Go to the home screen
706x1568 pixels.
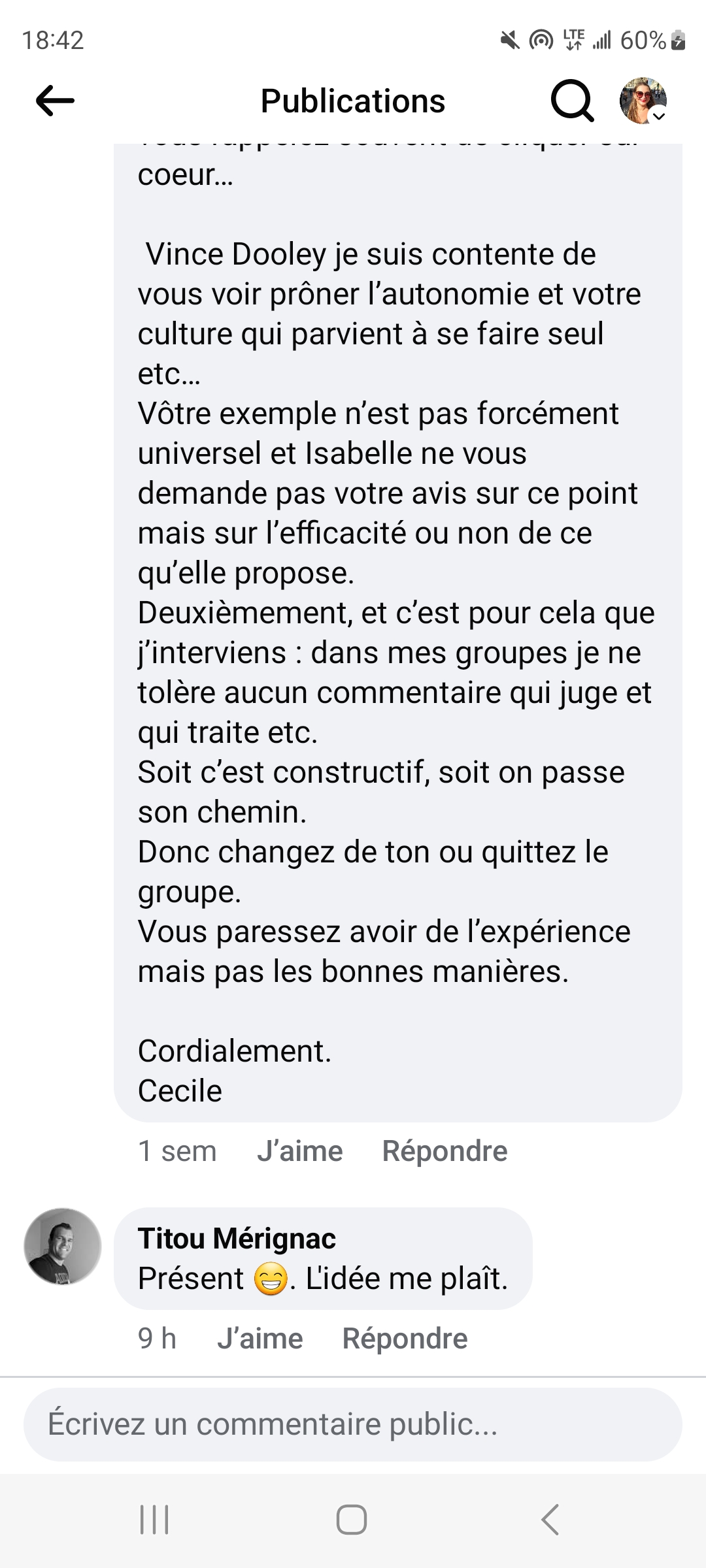coord(352,1519)
